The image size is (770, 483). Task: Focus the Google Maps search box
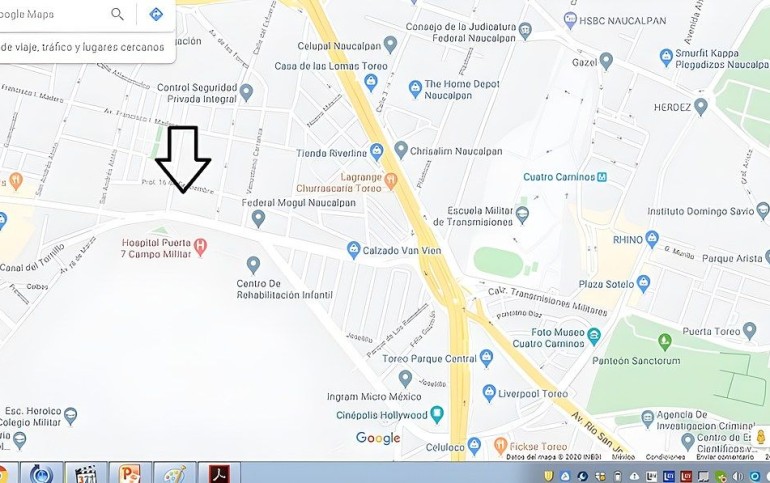(50, 14)
